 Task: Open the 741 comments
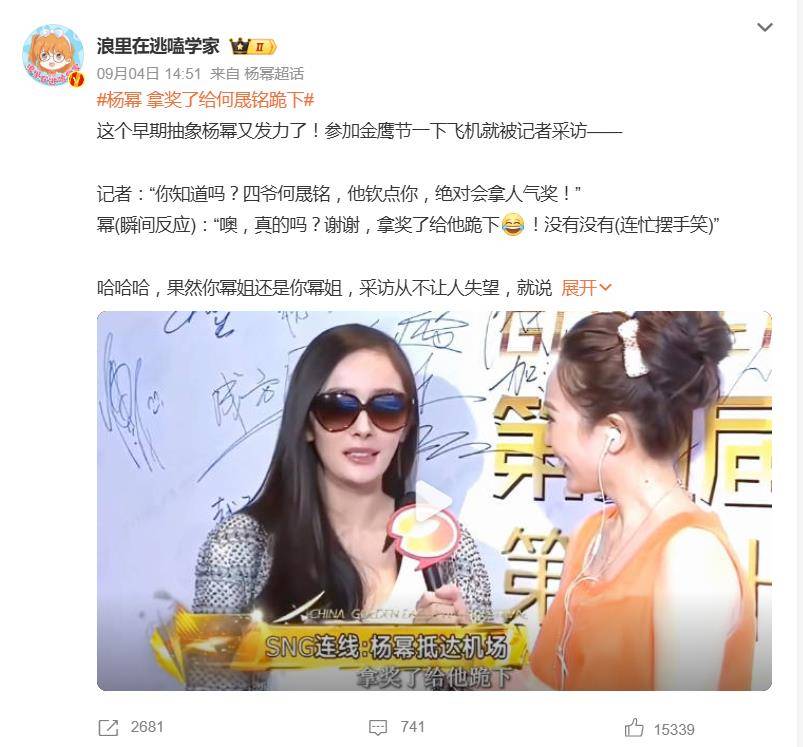click(x=397, y=727)
